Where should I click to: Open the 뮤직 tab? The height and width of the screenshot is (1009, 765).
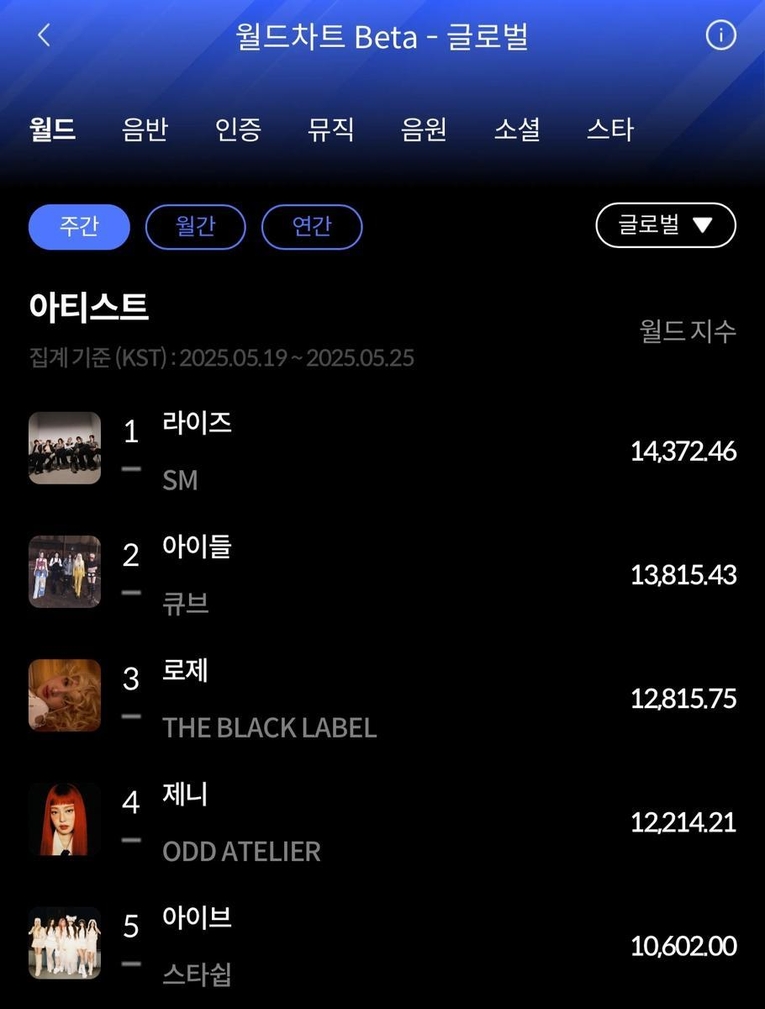click(331, 129)
